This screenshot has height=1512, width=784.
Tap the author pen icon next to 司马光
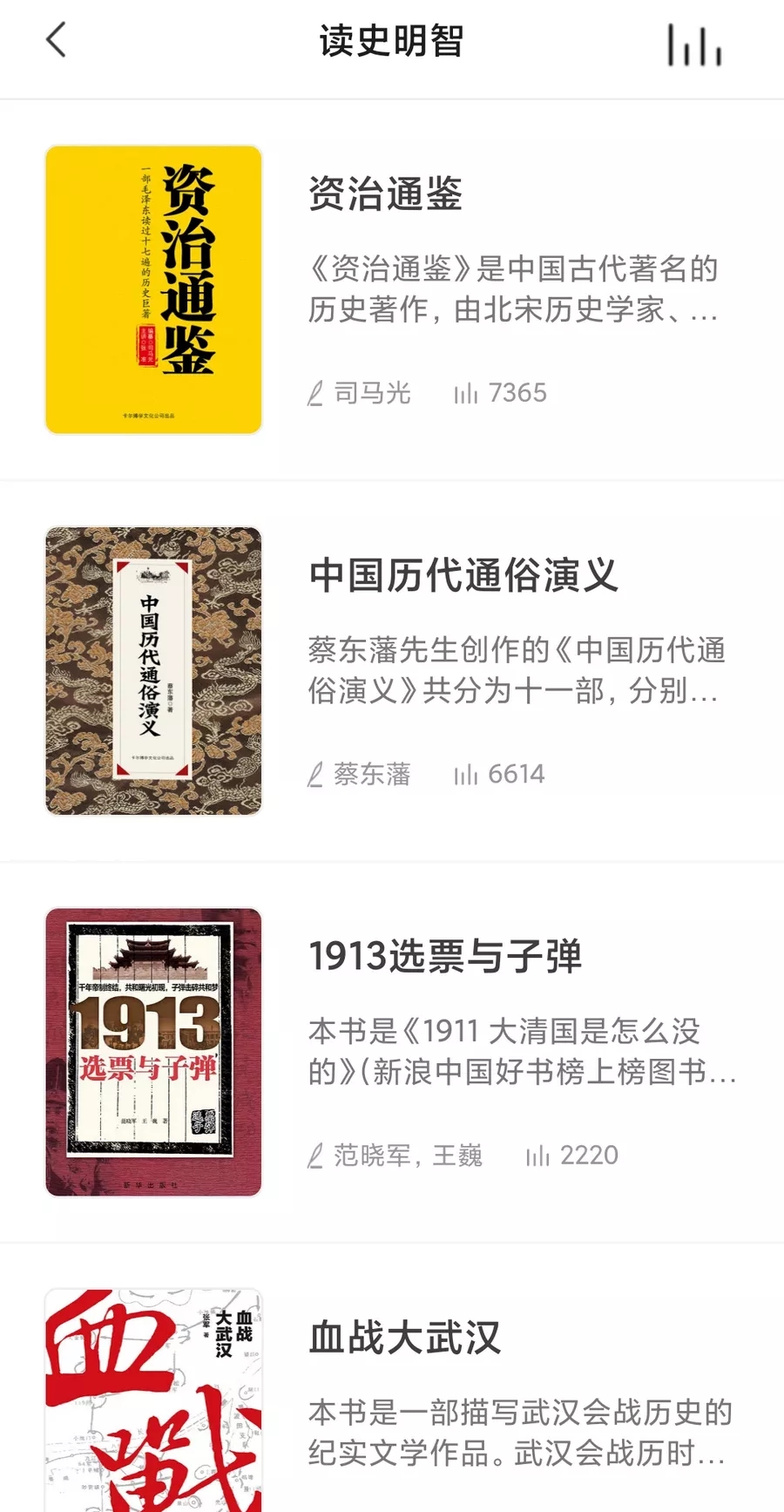point(317,393)
